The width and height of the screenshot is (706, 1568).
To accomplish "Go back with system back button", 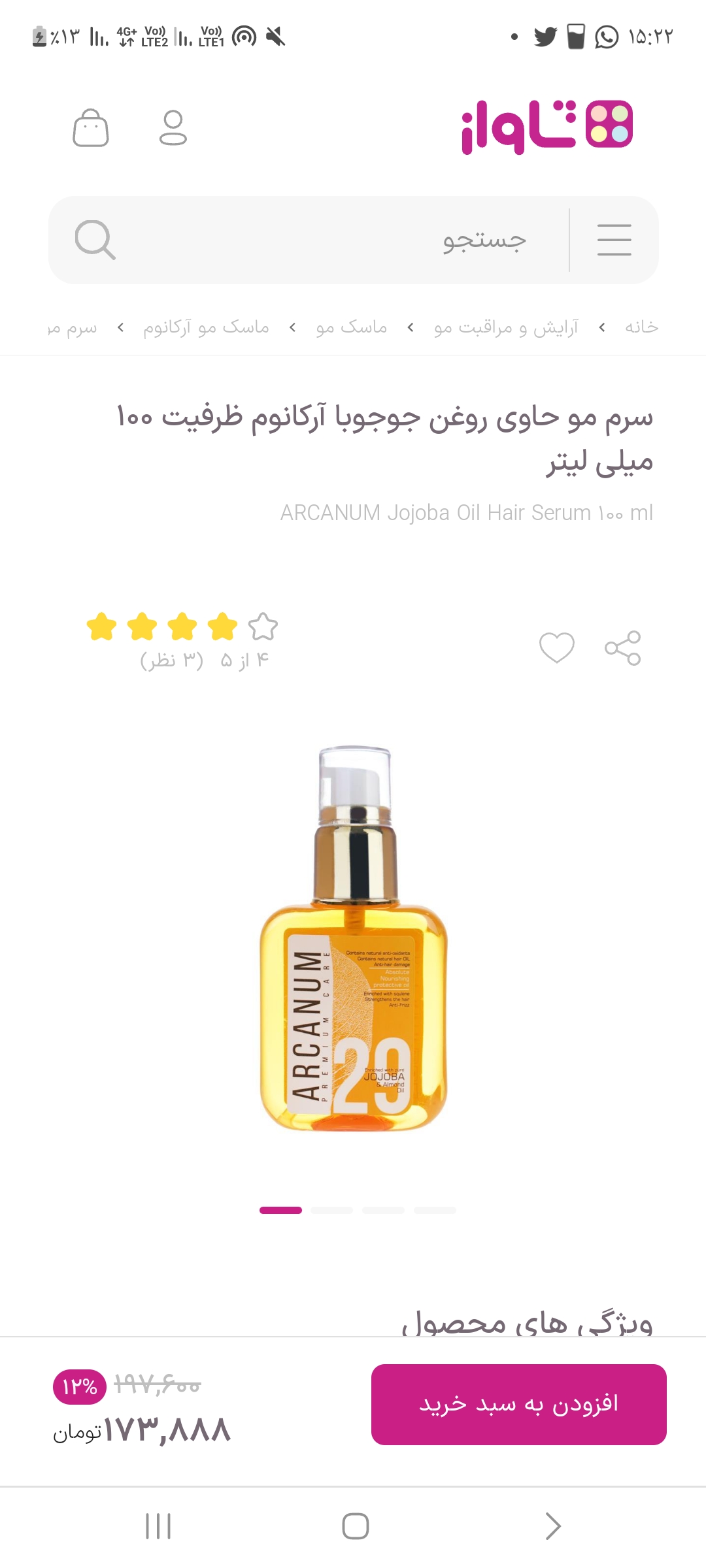I will [x=552, y=1527].
